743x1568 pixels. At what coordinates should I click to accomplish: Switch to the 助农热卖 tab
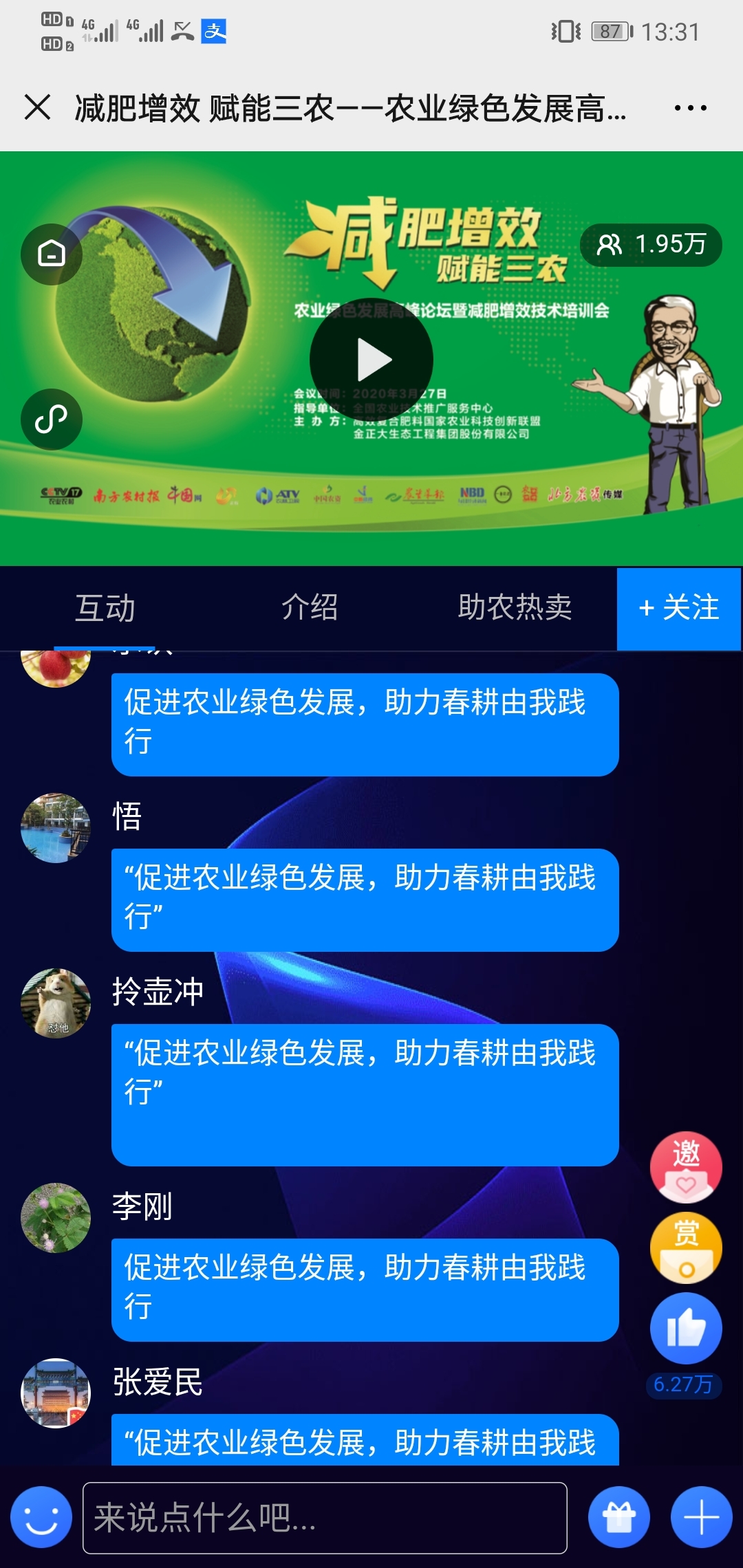pos(515,608)
